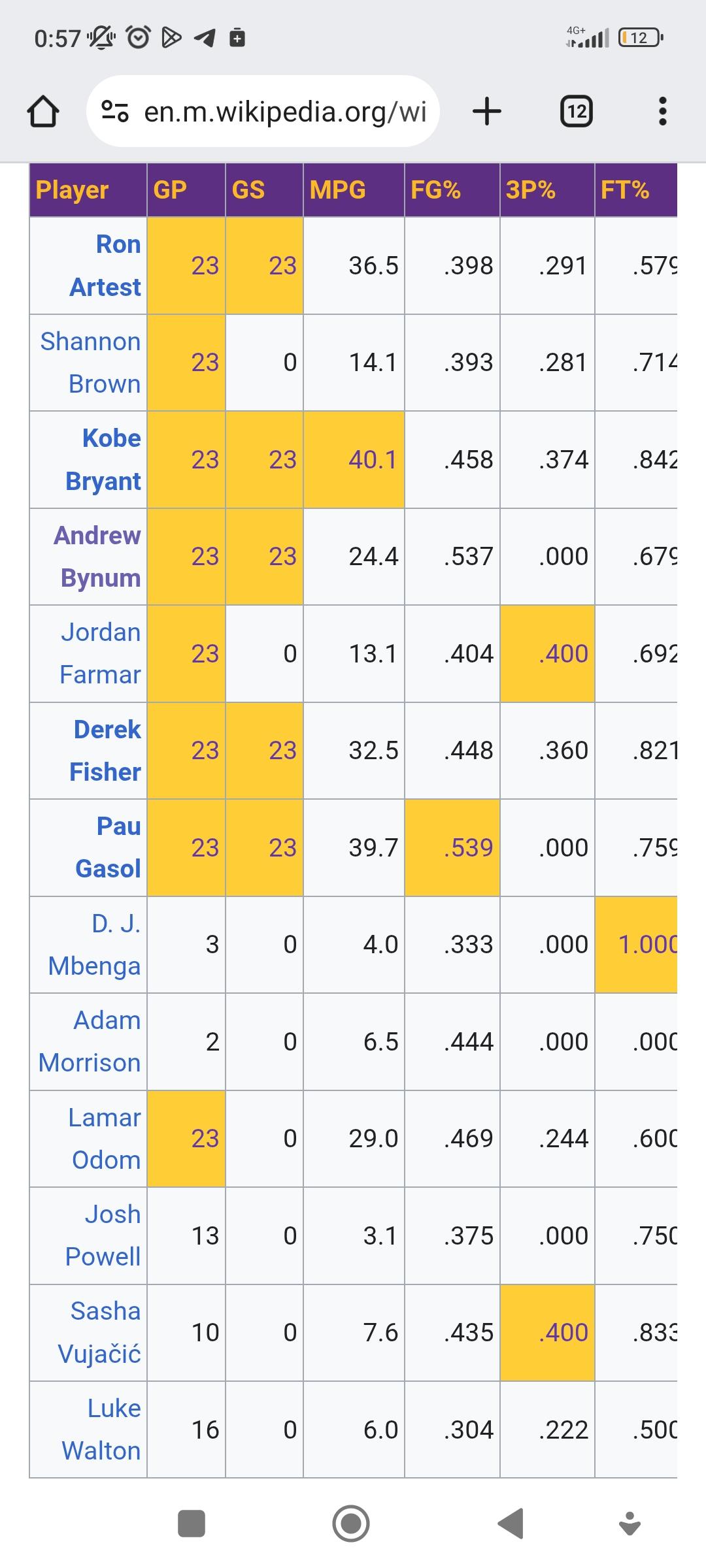The width and height of the screenshot is (706, 1568).
Task: Tap the system home button
Action: 351,1524
